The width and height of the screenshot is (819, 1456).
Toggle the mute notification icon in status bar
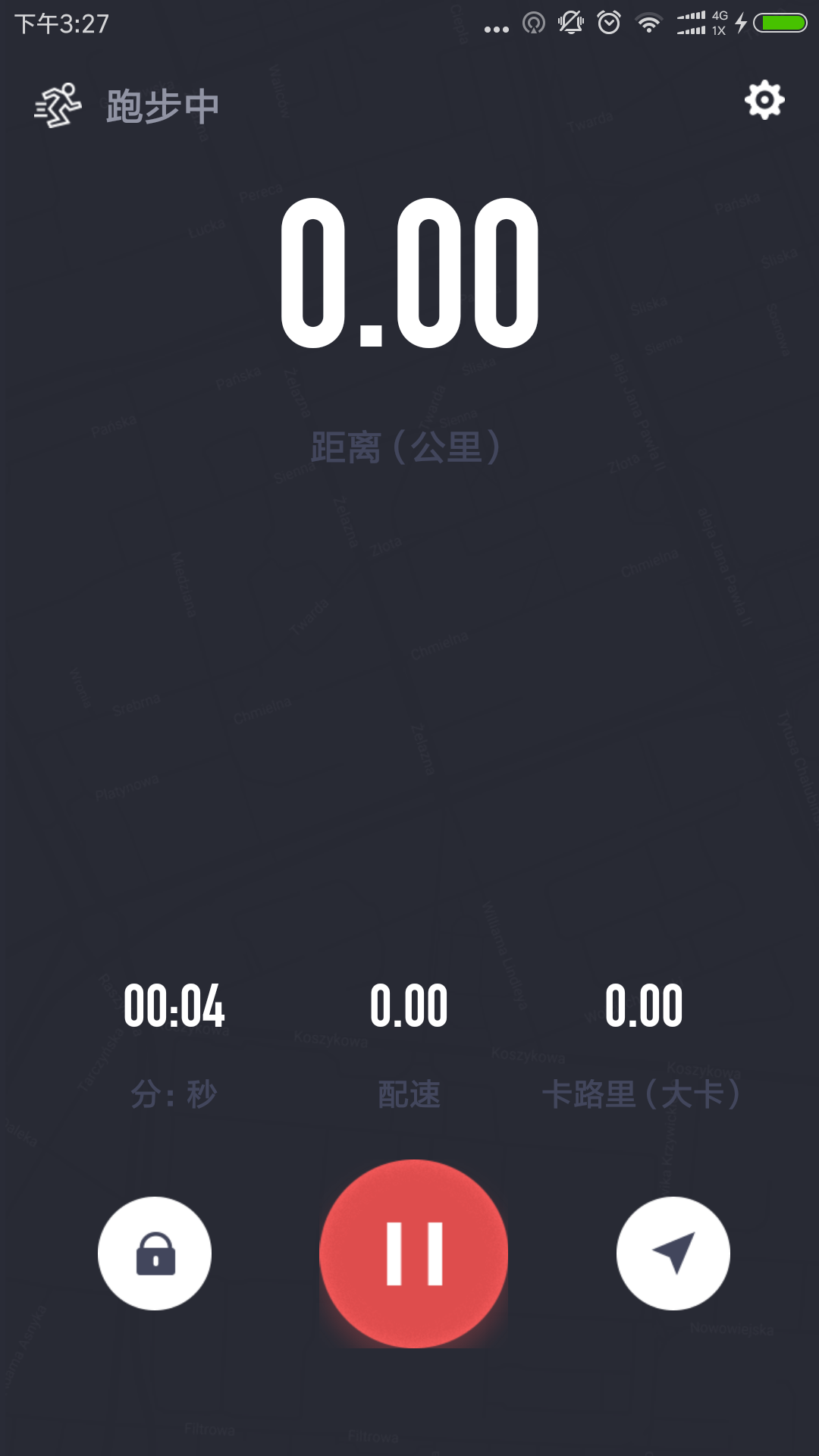pos(570,24)
